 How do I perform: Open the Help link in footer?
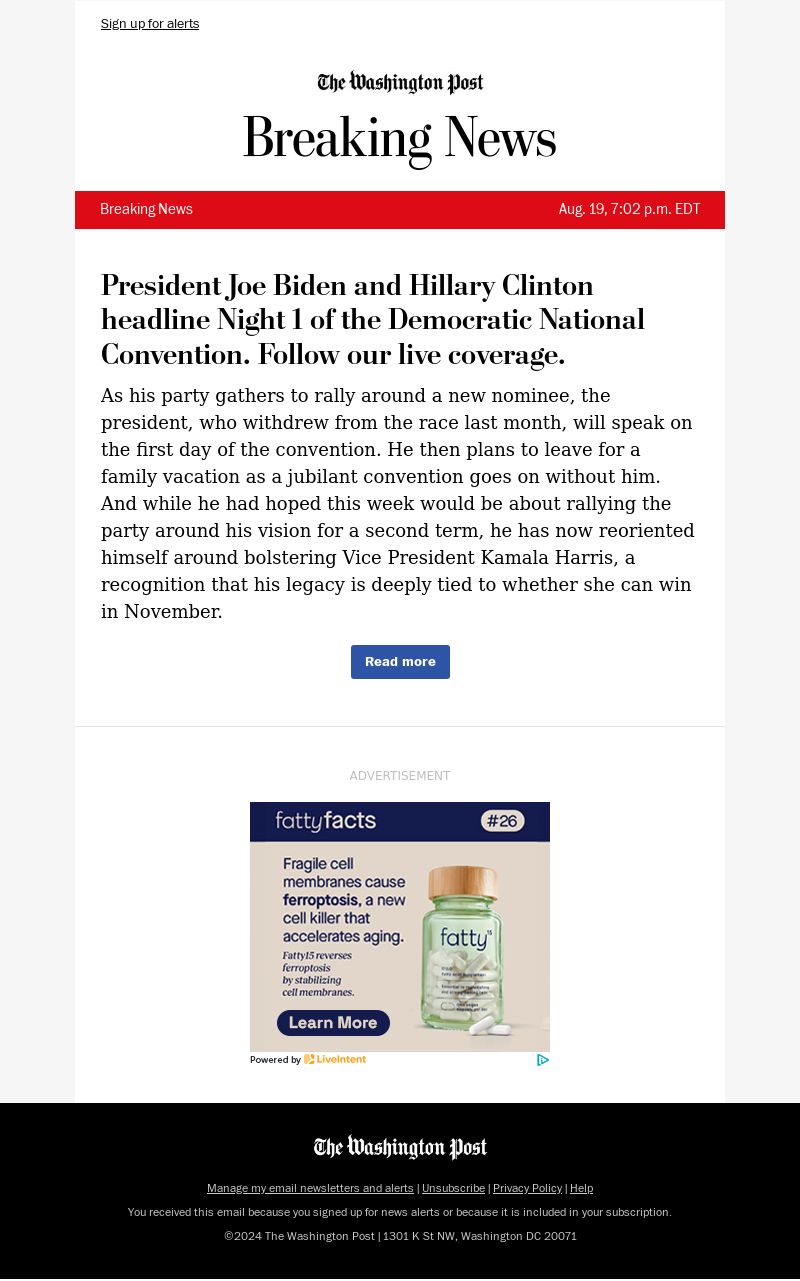(x=581, y=1188)
